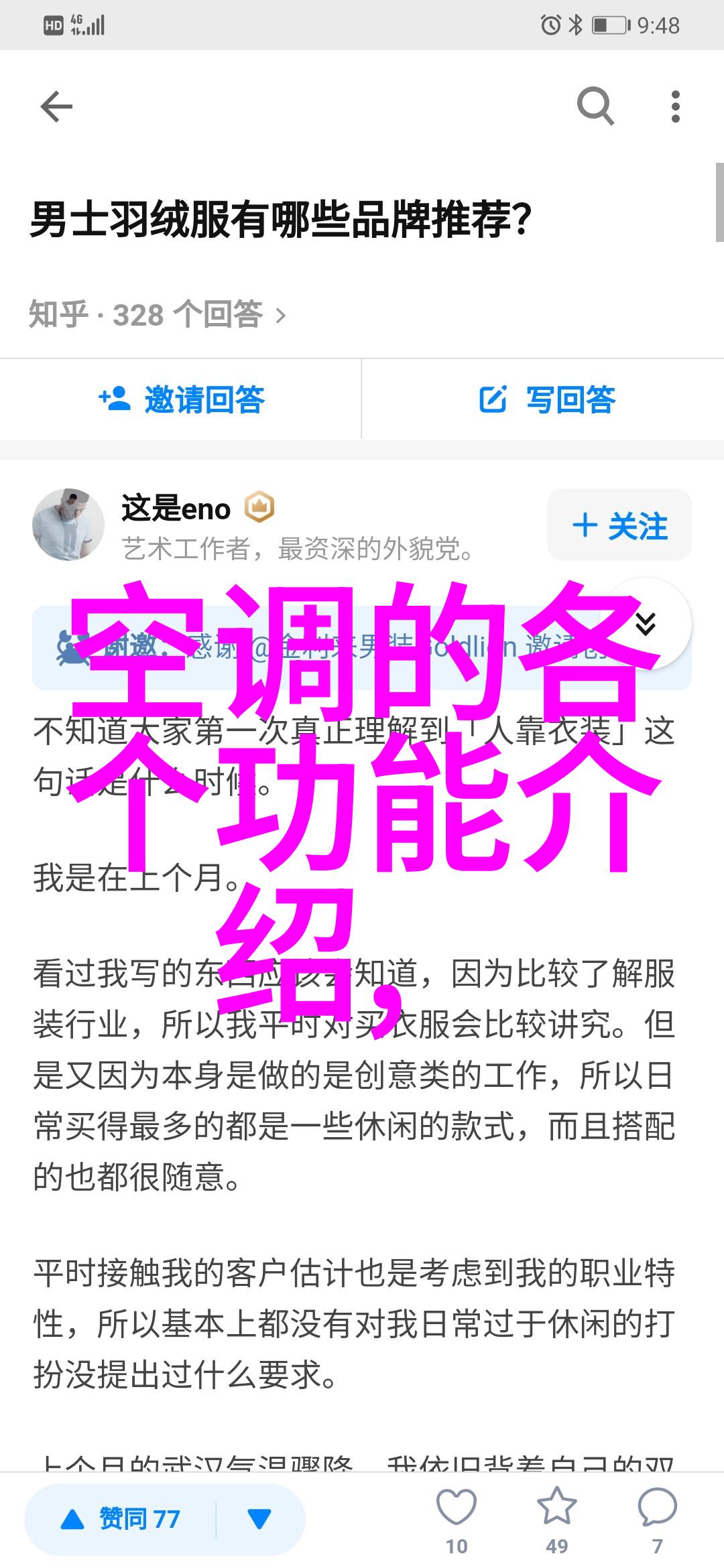724x1568 pixels.
Task: Tap 写回答 to write an answer
Action: [546, 400]
